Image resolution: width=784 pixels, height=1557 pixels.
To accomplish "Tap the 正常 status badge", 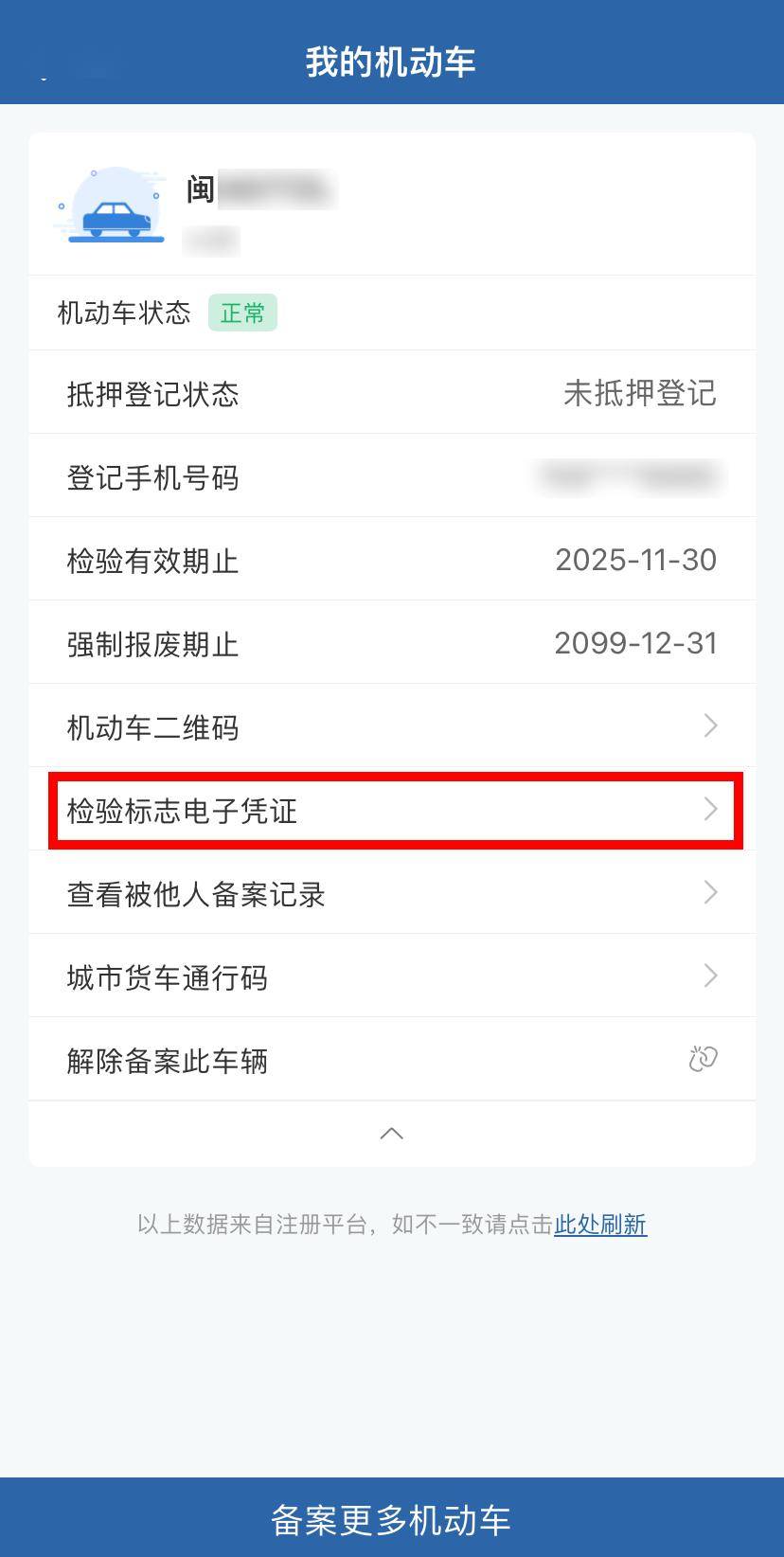I will [243, 313].
